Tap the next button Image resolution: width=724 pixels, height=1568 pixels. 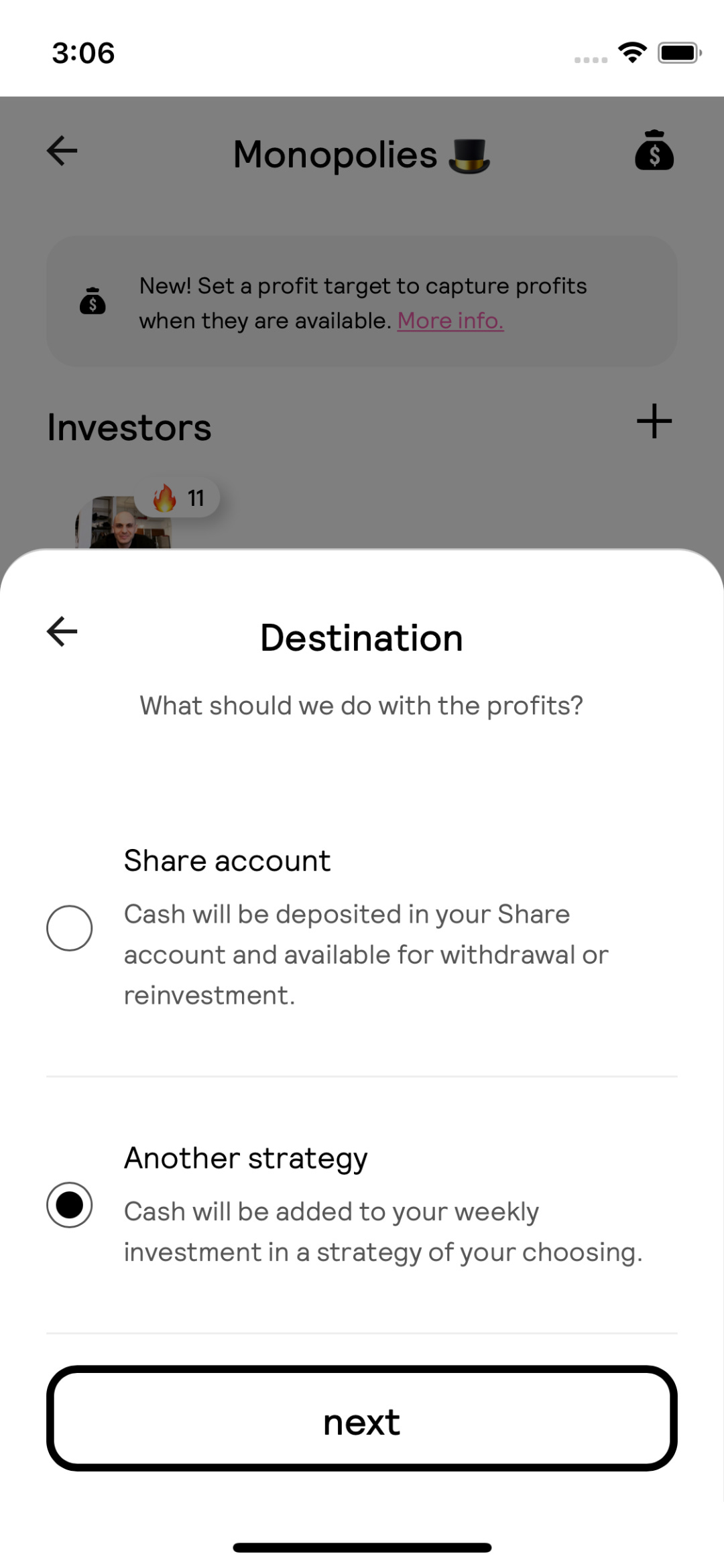(x=362, y=1418)
